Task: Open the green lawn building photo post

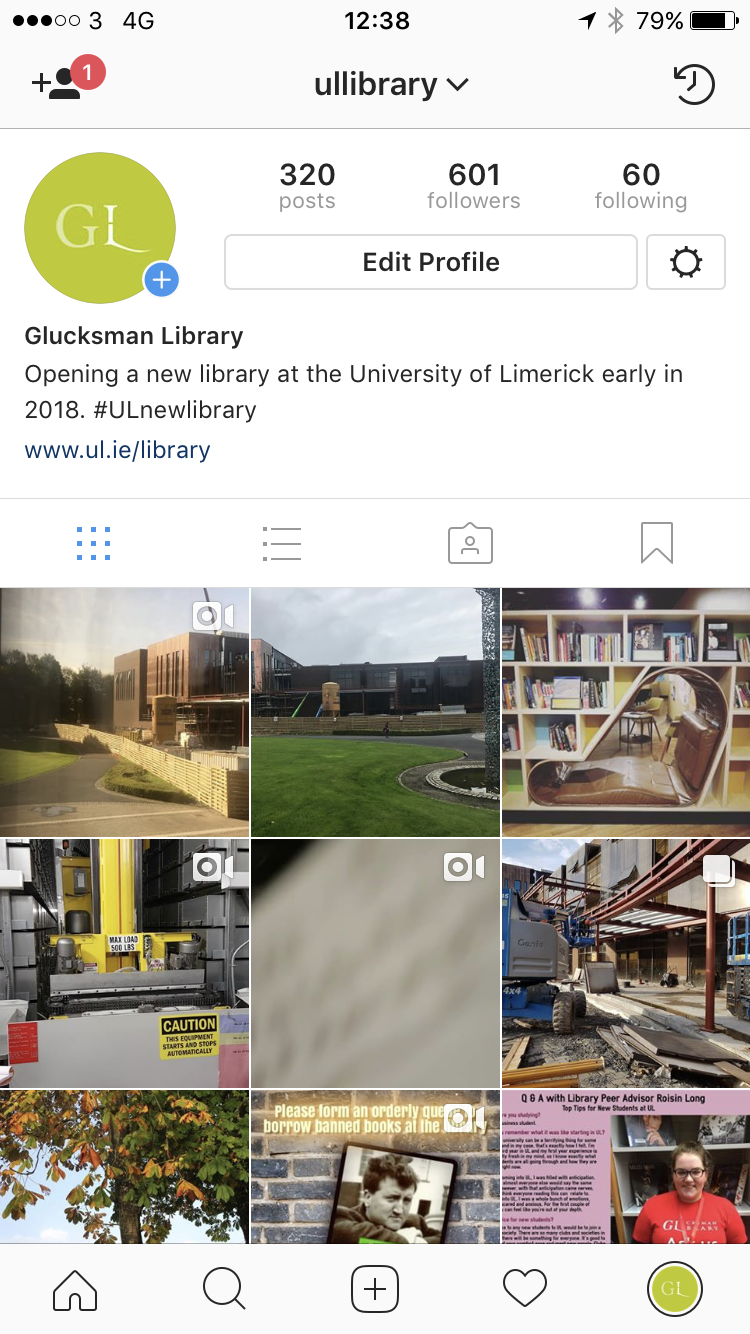Action: click(375, 712)
